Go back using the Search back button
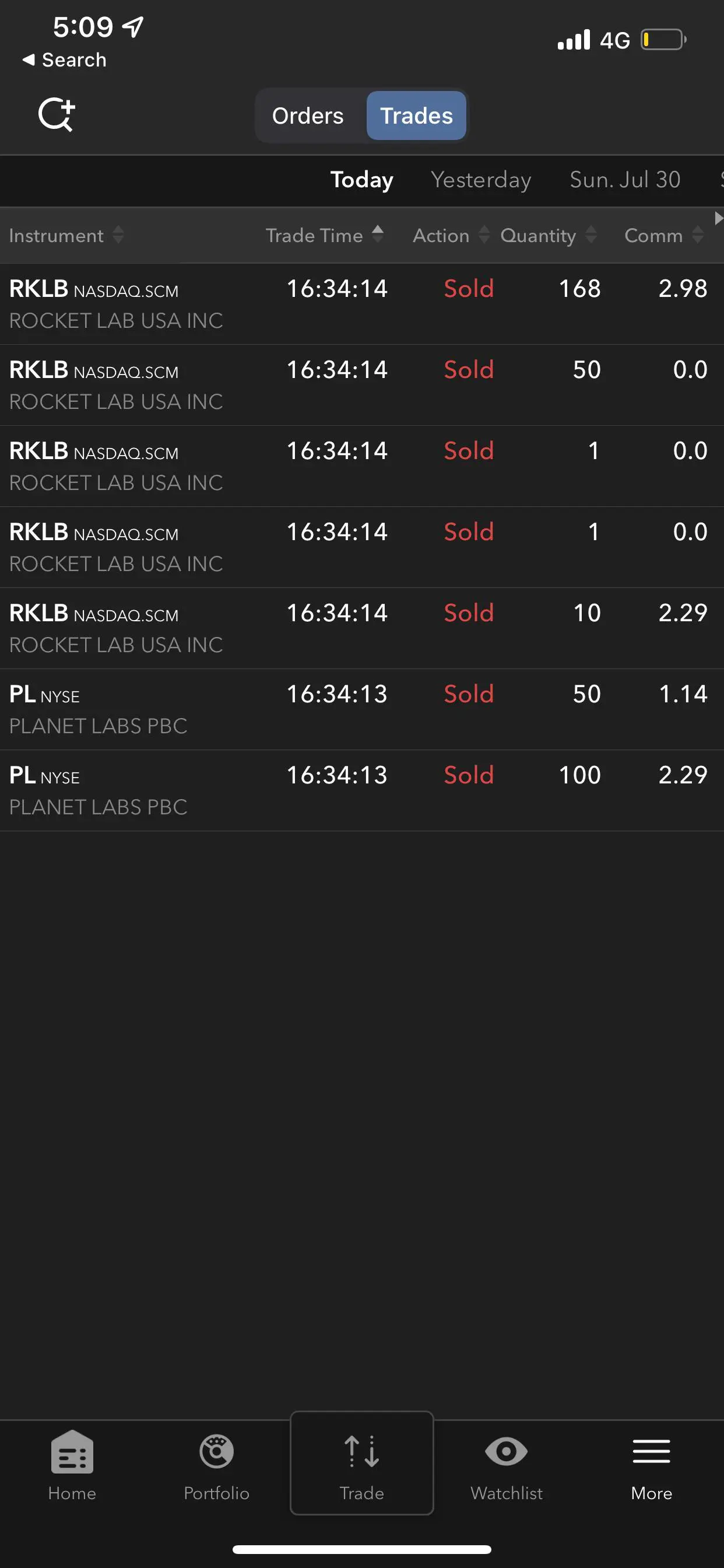Viewport: 724px width, 1568px height. pyautogui.click(x=64, y=60)
